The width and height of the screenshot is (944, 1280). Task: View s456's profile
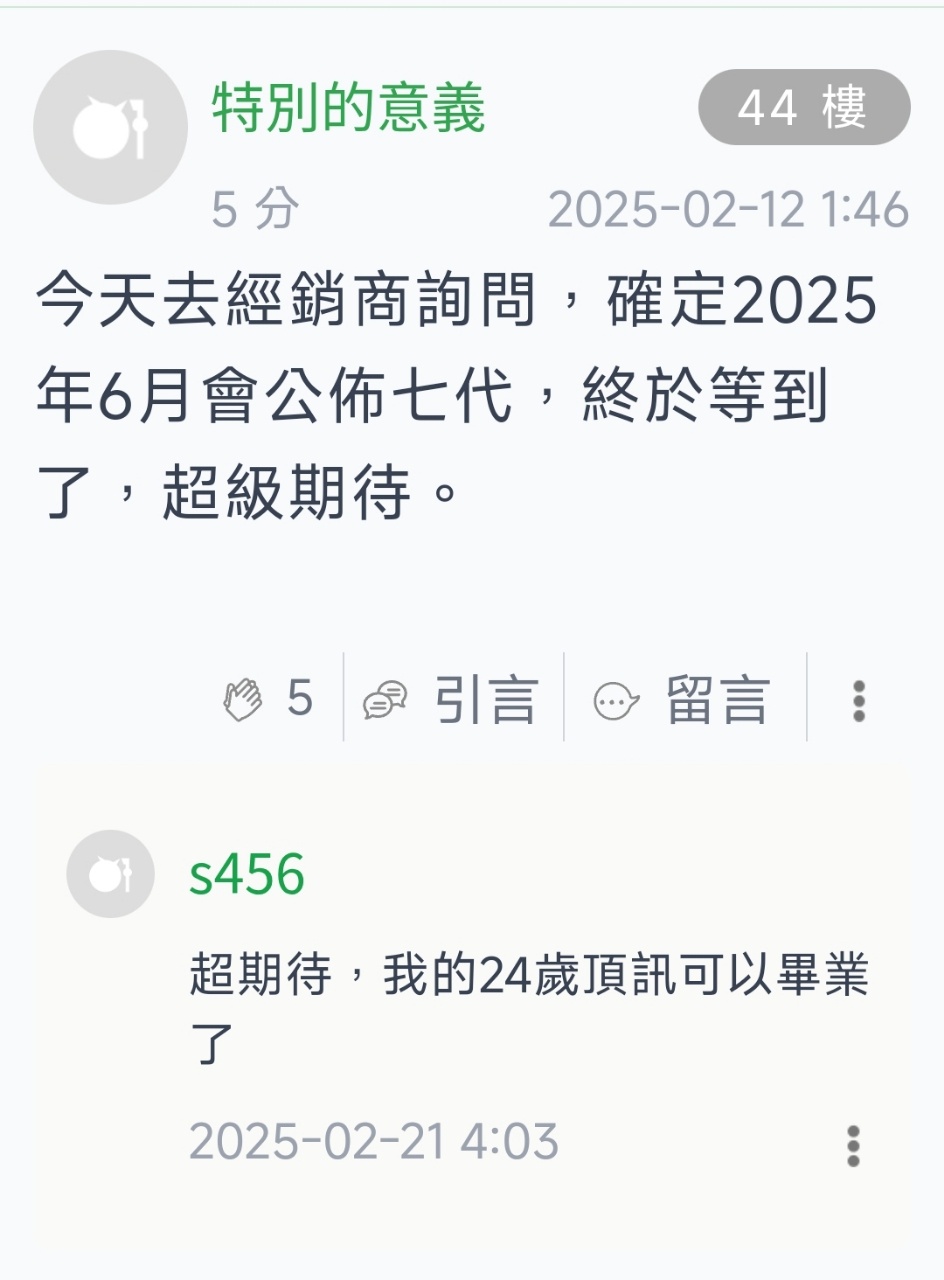(x=247, y=874)
